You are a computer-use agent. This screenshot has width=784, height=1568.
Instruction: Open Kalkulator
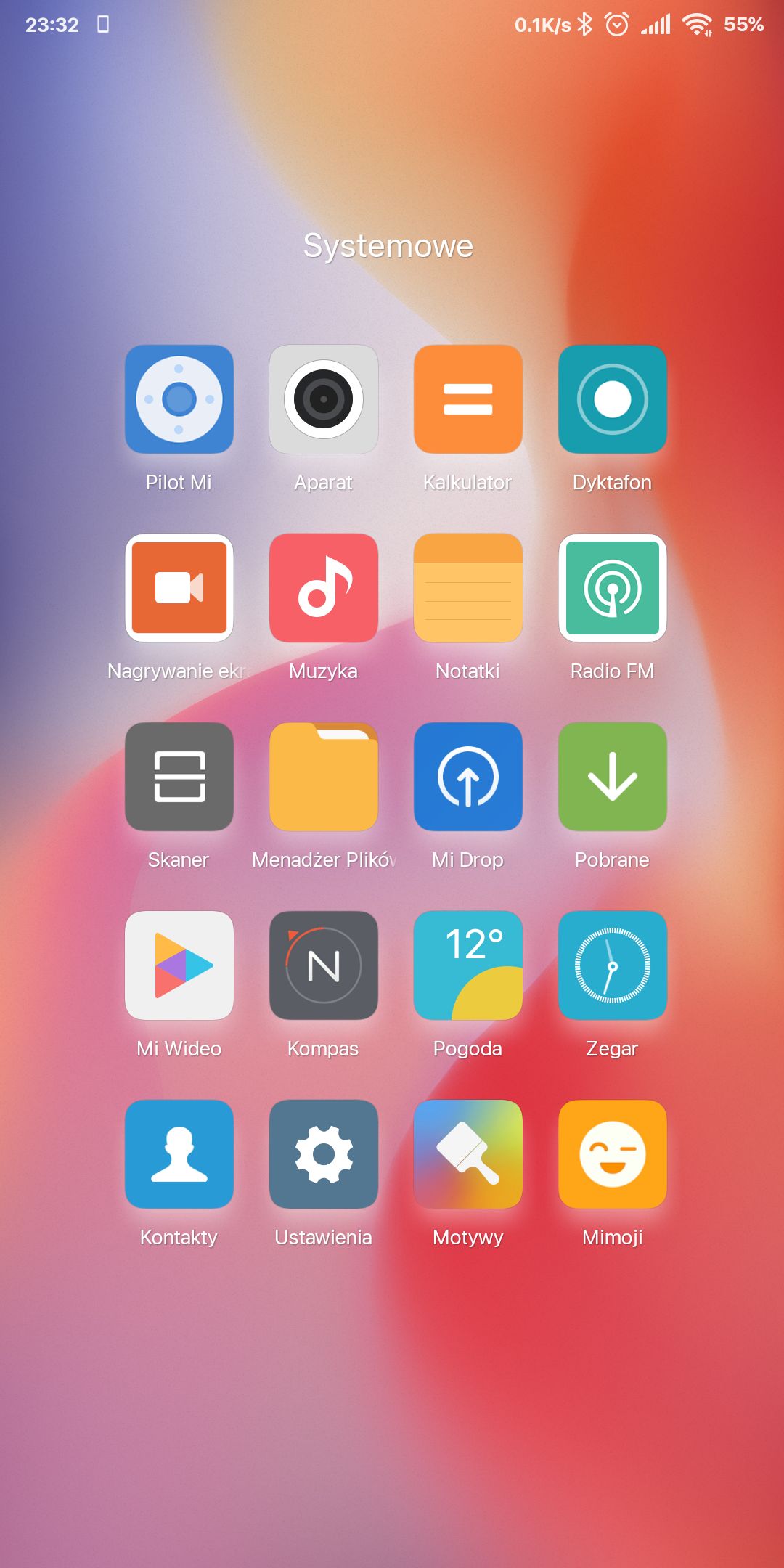467,399
